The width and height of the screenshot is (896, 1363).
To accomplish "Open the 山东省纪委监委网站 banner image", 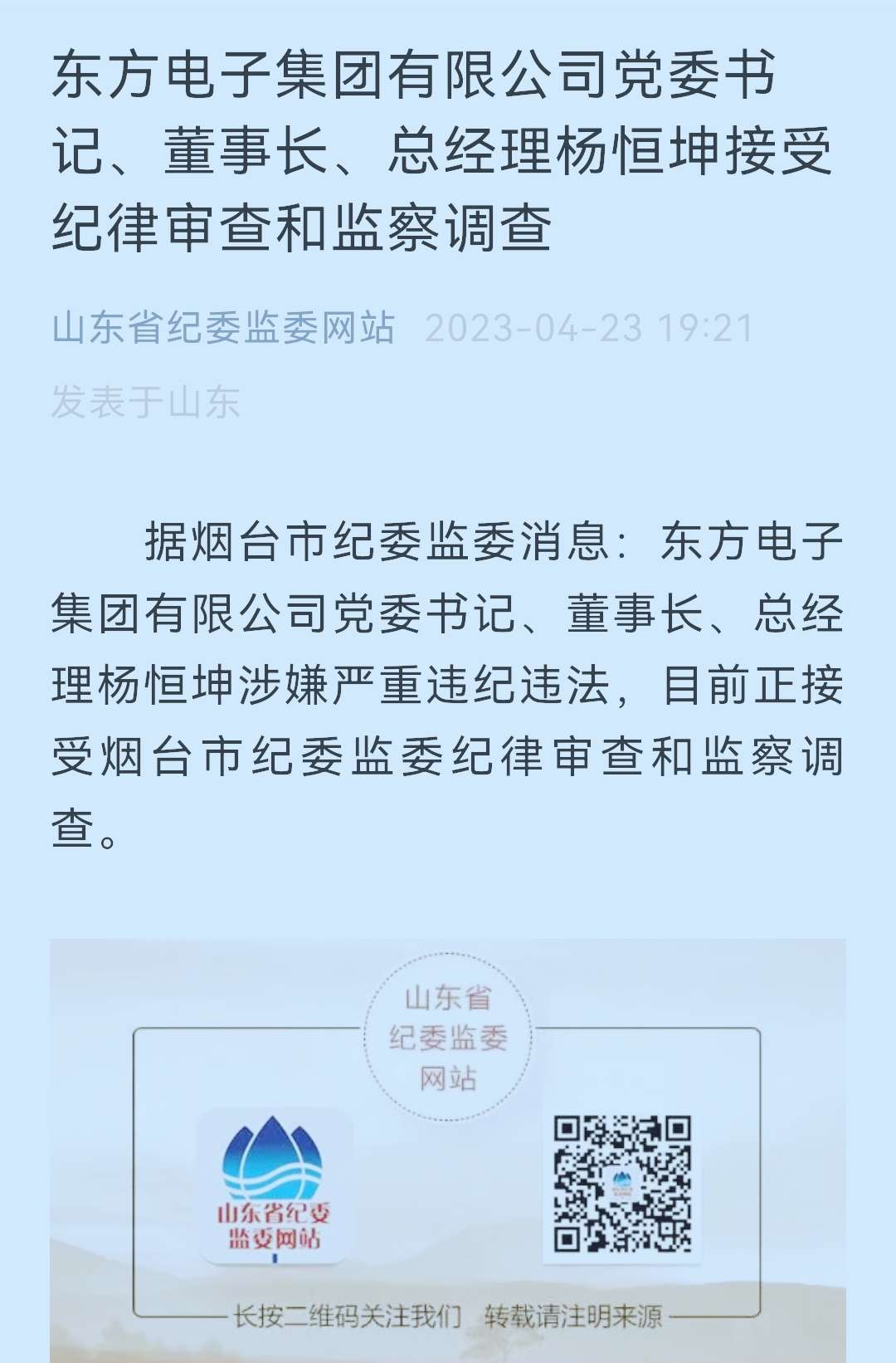I will pos(448,1150).
